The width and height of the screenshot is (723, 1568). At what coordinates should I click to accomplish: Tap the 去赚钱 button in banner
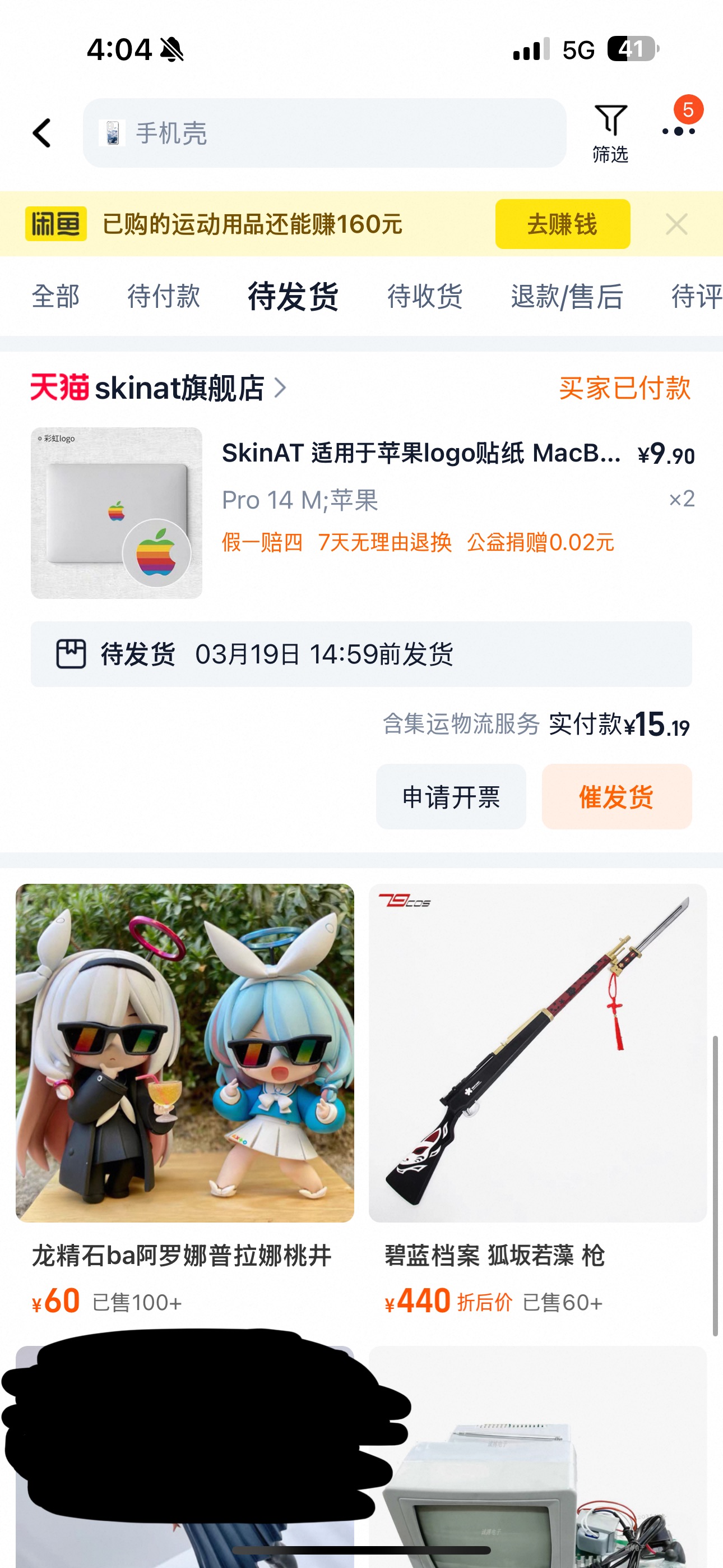point(562,224)
